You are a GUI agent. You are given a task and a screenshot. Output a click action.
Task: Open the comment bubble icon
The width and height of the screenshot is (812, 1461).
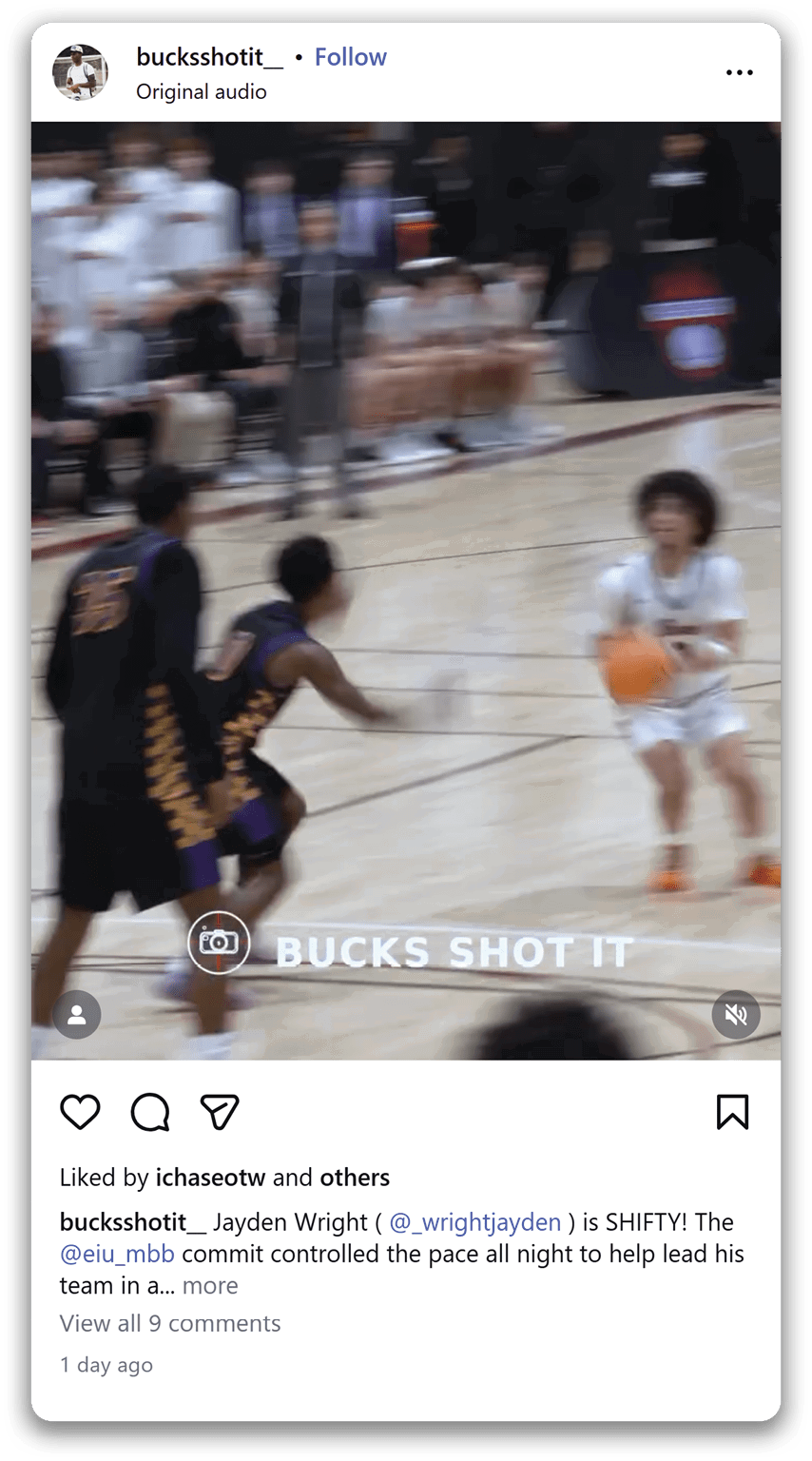pos(150,1112)
